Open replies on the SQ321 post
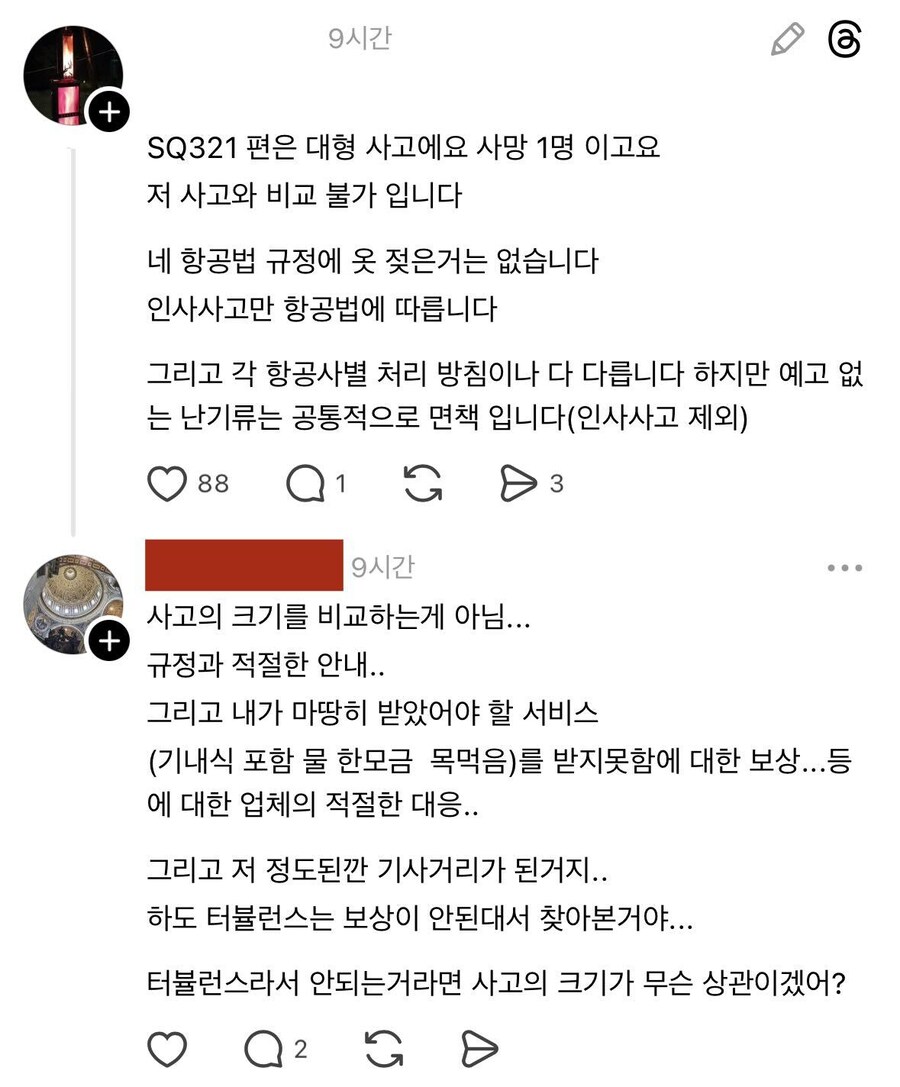 (305, 484)
